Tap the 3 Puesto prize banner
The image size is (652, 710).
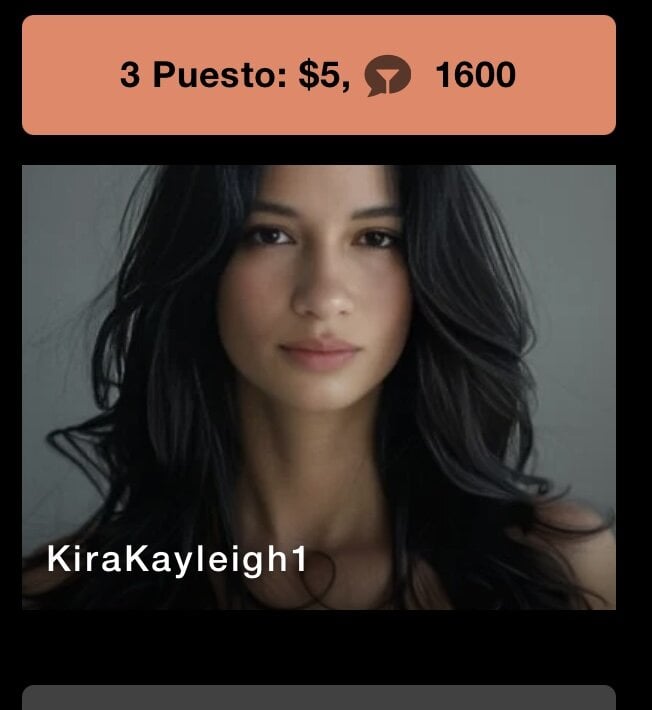coord(318,75)
